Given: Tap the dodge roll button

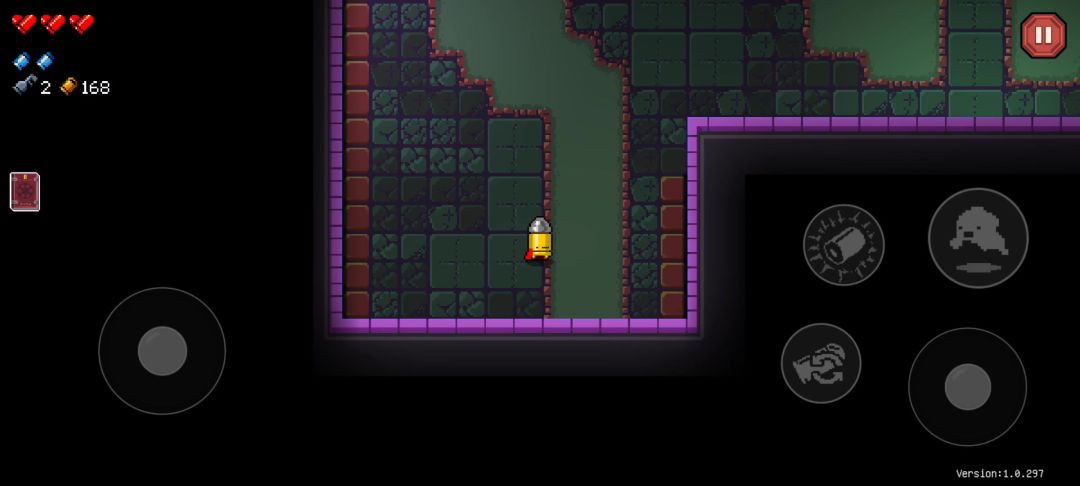Looking at the screenshot, I should tap(977, 238).
